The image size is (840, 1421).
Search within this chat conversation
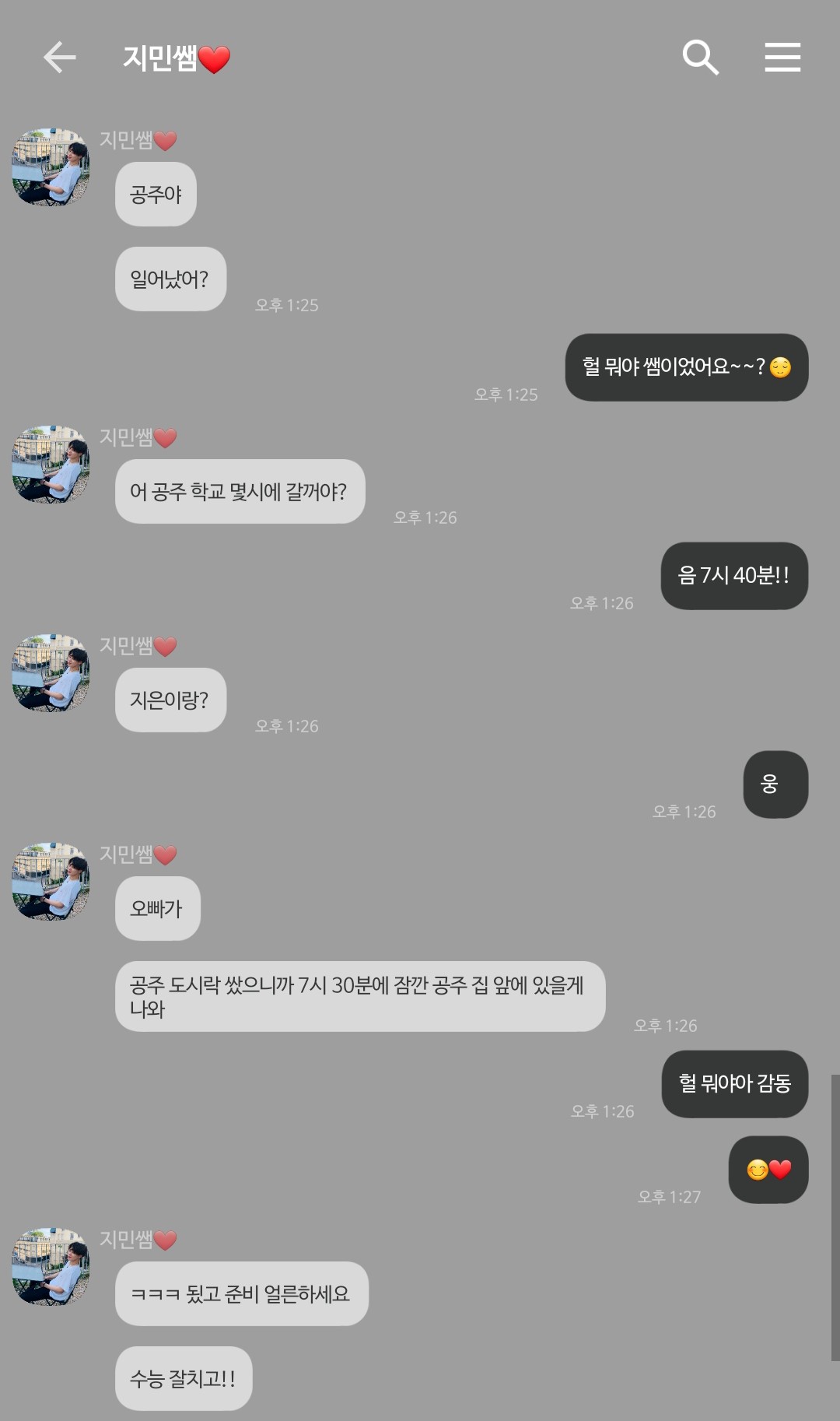click(x=700, y=58)
